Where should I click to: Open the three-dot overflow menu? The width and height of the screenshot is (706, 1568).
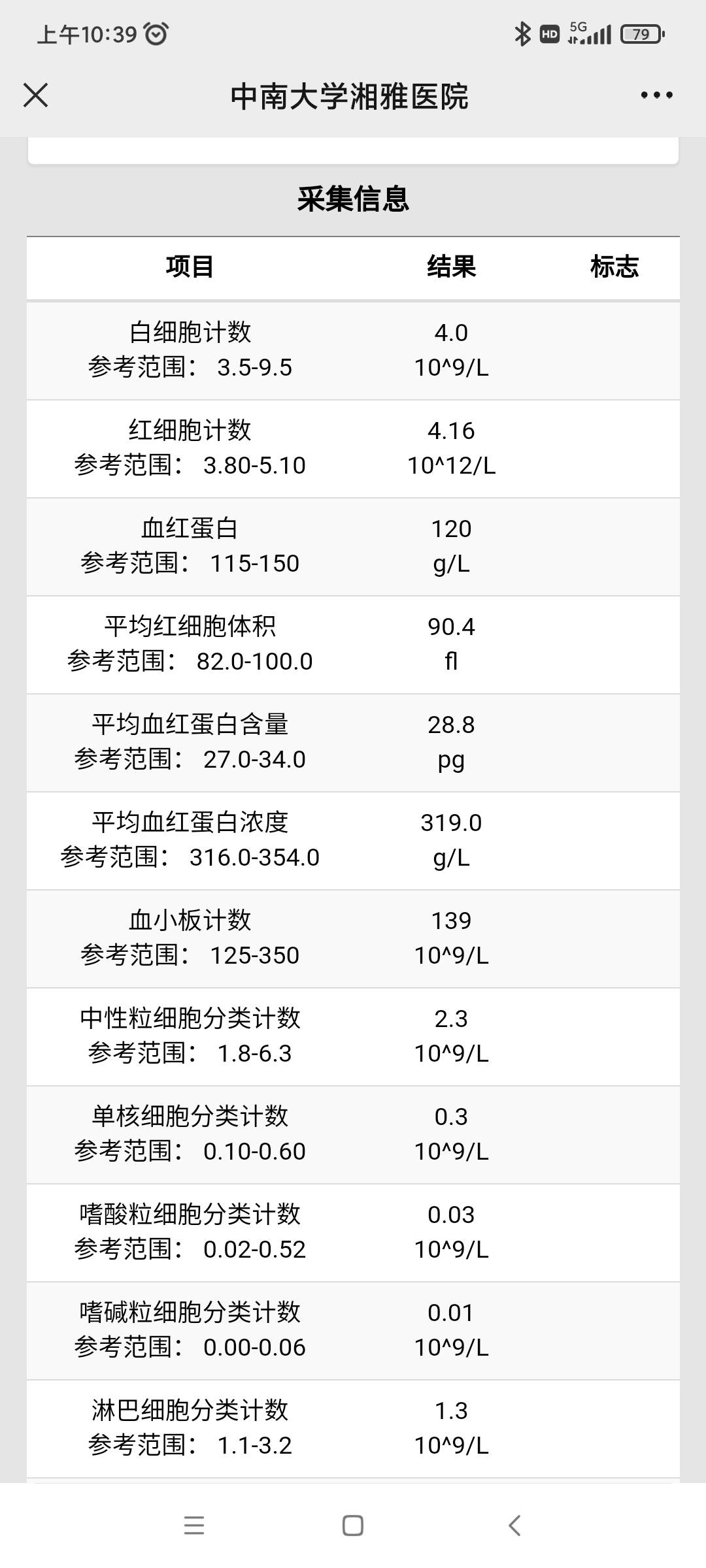[x=656, y=95]
